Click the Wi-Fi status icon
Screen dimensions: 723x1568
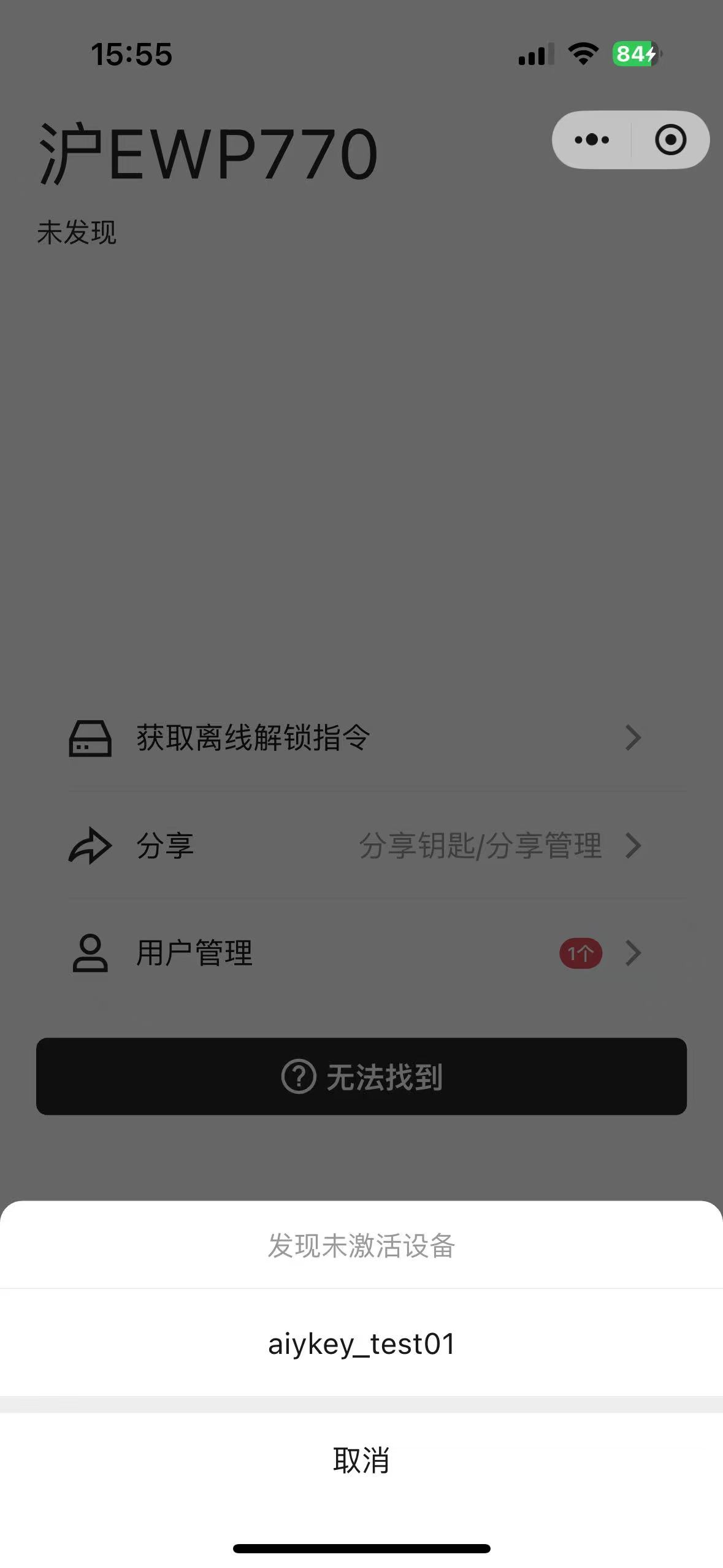pyautogui.click(x=583, y=55)
